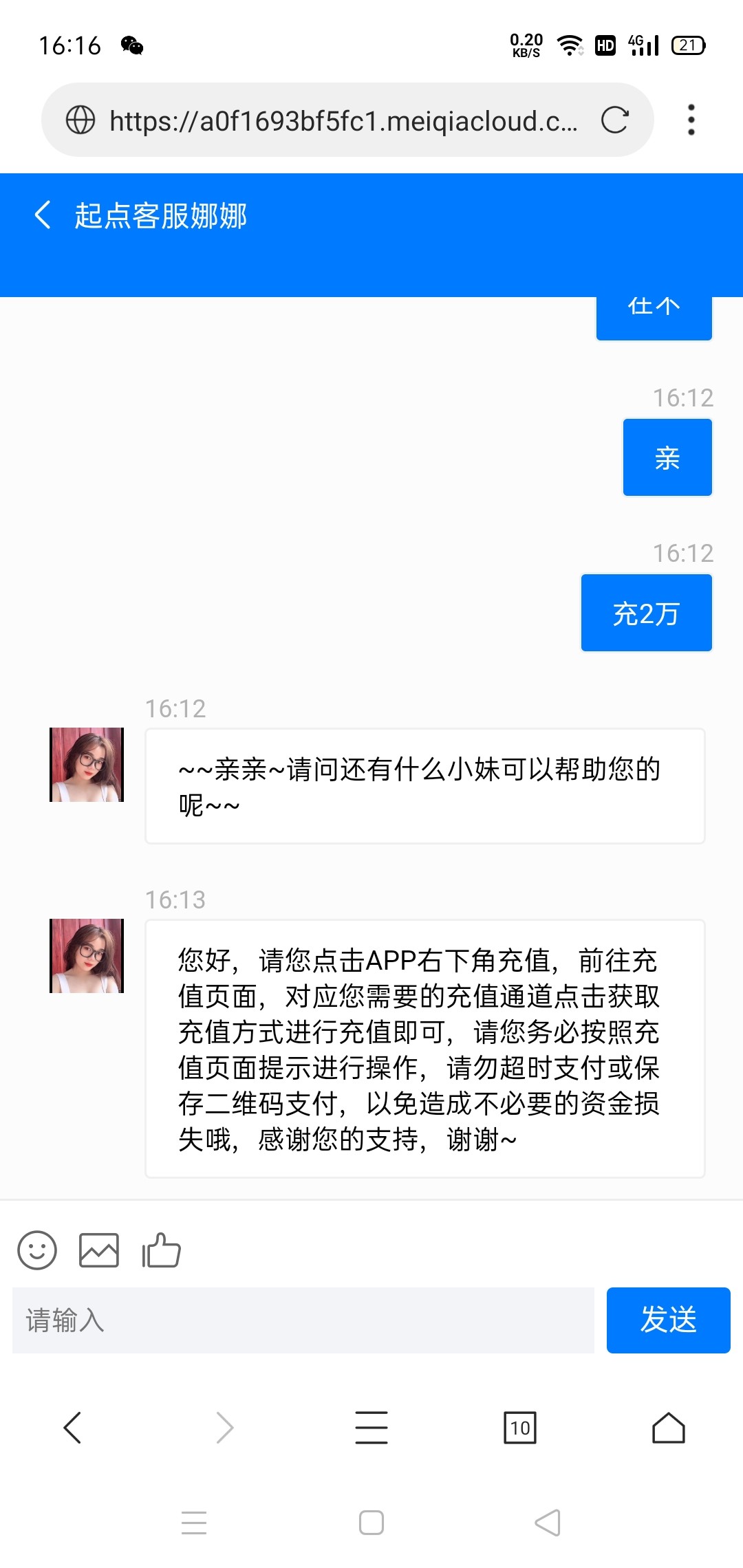Tap the thumbs-up rating icon
This screenshot has width=743, height=1568.
(160, 1250)
